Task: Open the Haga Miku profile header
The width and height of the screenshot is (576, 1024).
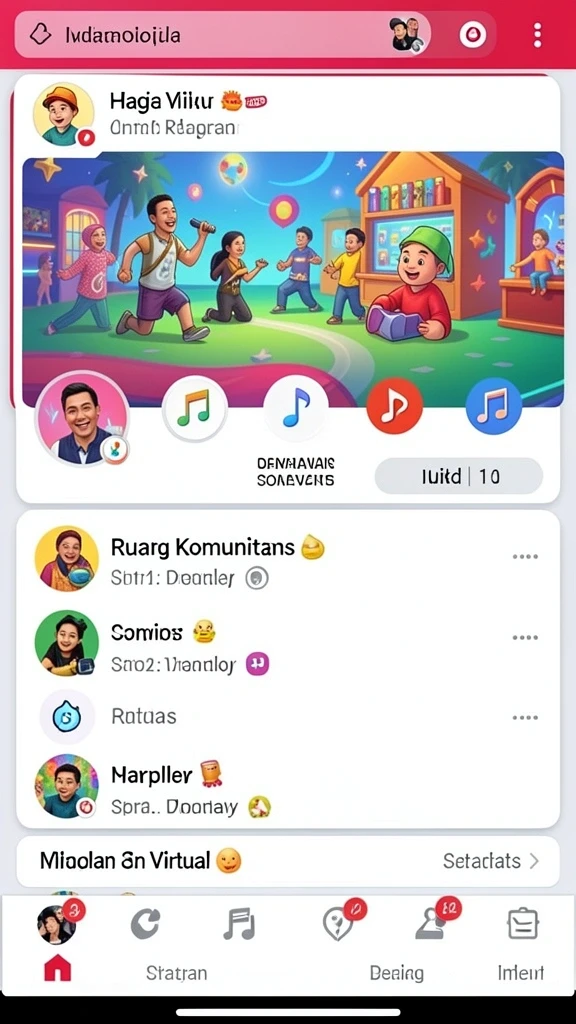Action: [287, 113]
